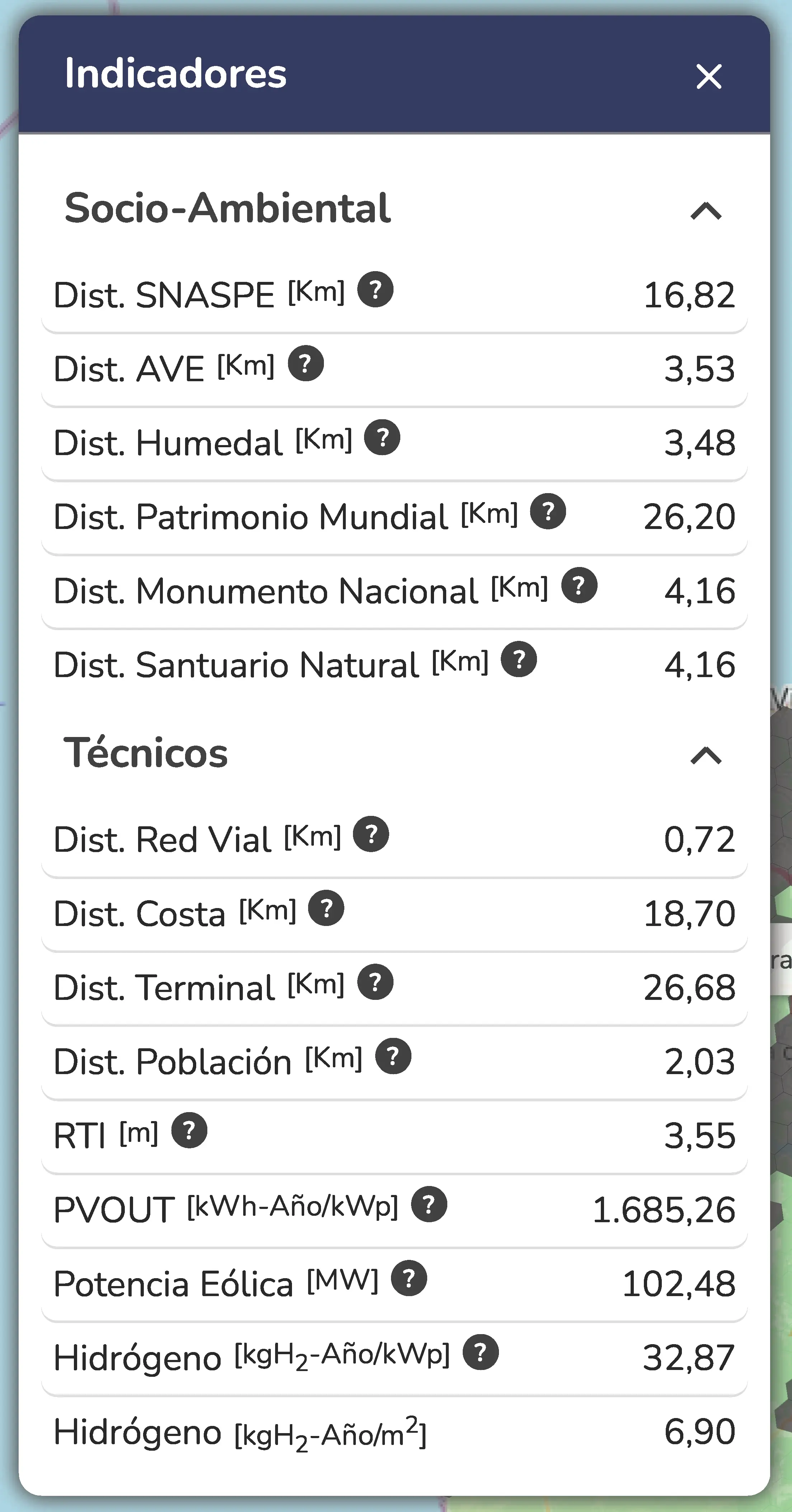Open help for Potencia Eólica
This screenshot has width=792, height=1512.
[x=409, y=1278]
